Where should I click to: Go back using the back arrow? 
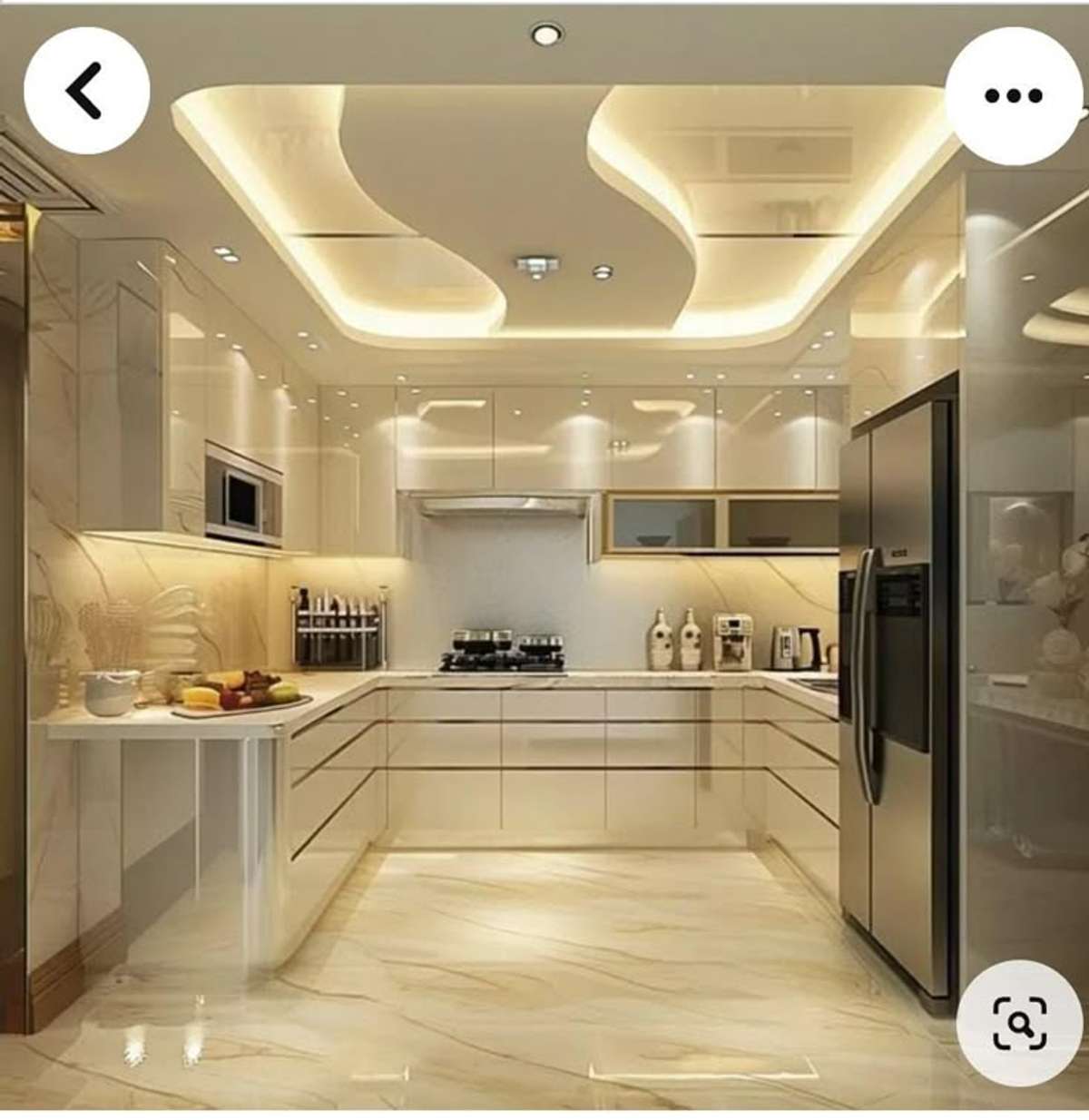(x=86, y=91)
